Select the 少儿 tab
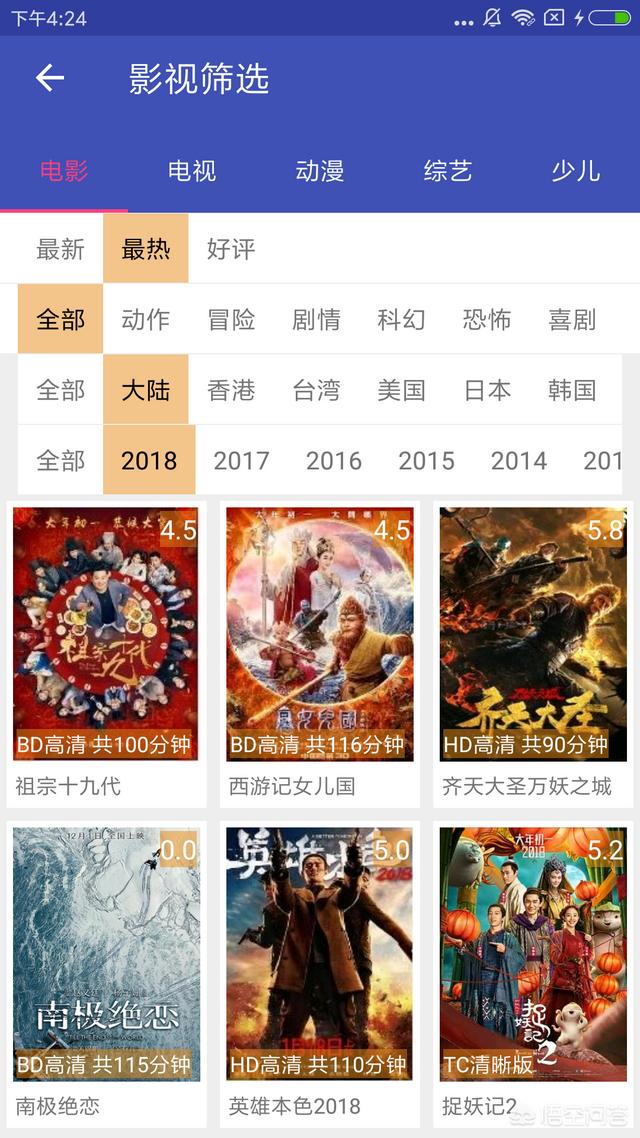Image resolution: width=640 pixels, height=1138 pixels. pyautogui.click(x=575, y=171)
